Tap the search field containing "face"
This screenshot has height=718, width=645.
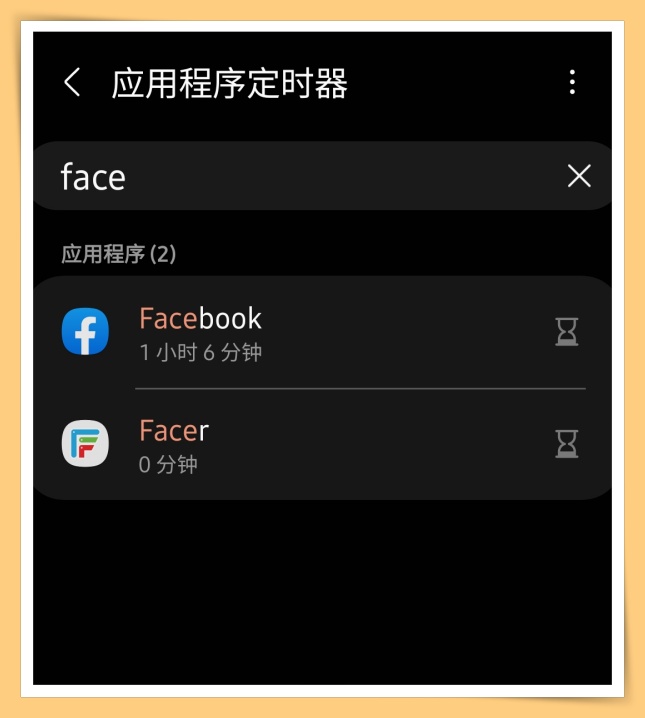click(300, 177)
